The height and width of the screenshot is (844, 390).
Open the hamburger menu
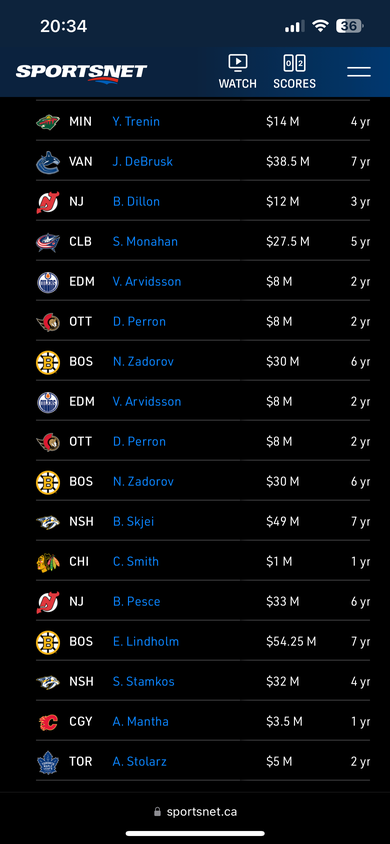click(x=359, y=72)
